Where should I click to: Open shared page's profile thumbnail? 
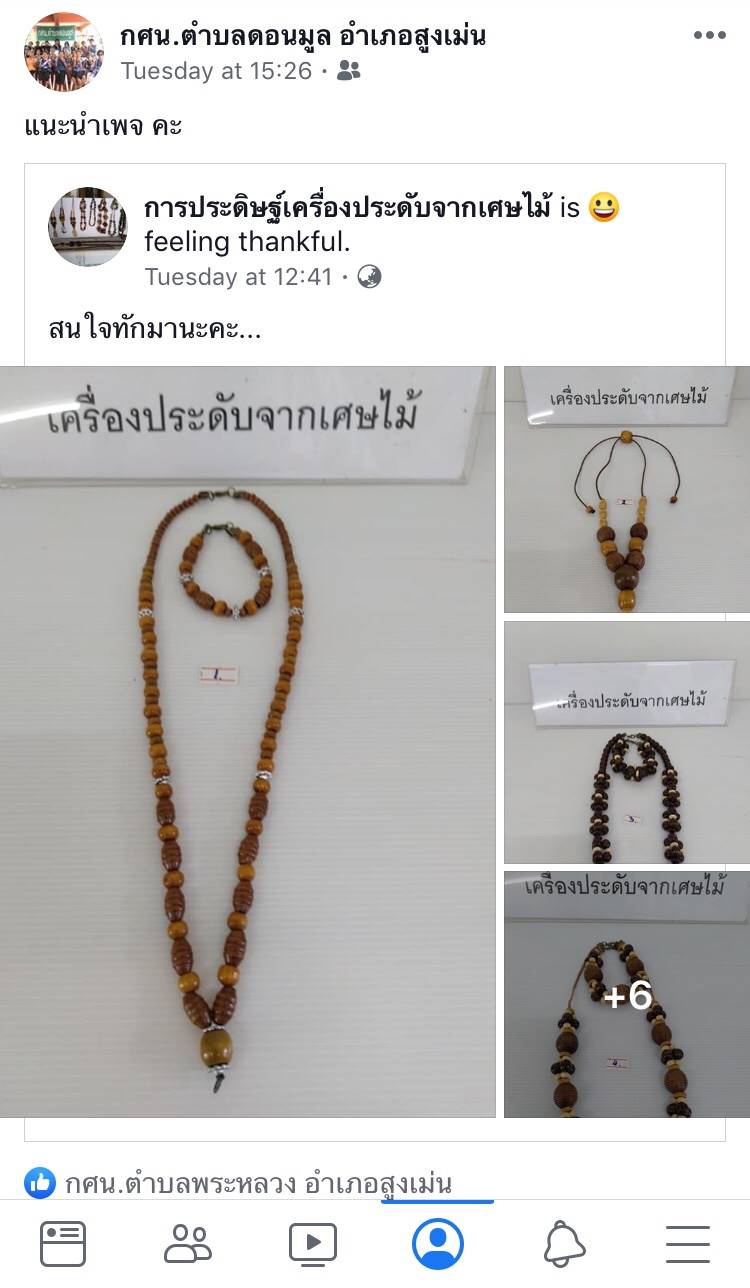coord(88,227)
